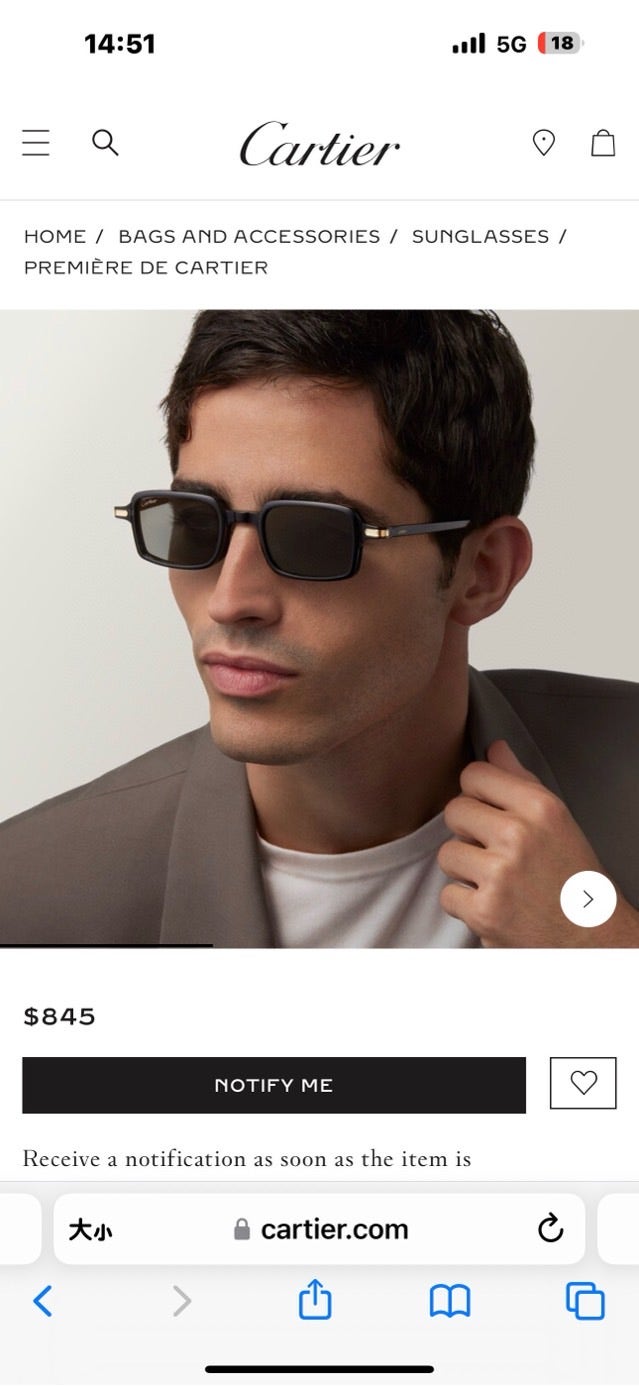View open browser tabs
This screenshot has width=639, height=1387.
[585, 1301]
